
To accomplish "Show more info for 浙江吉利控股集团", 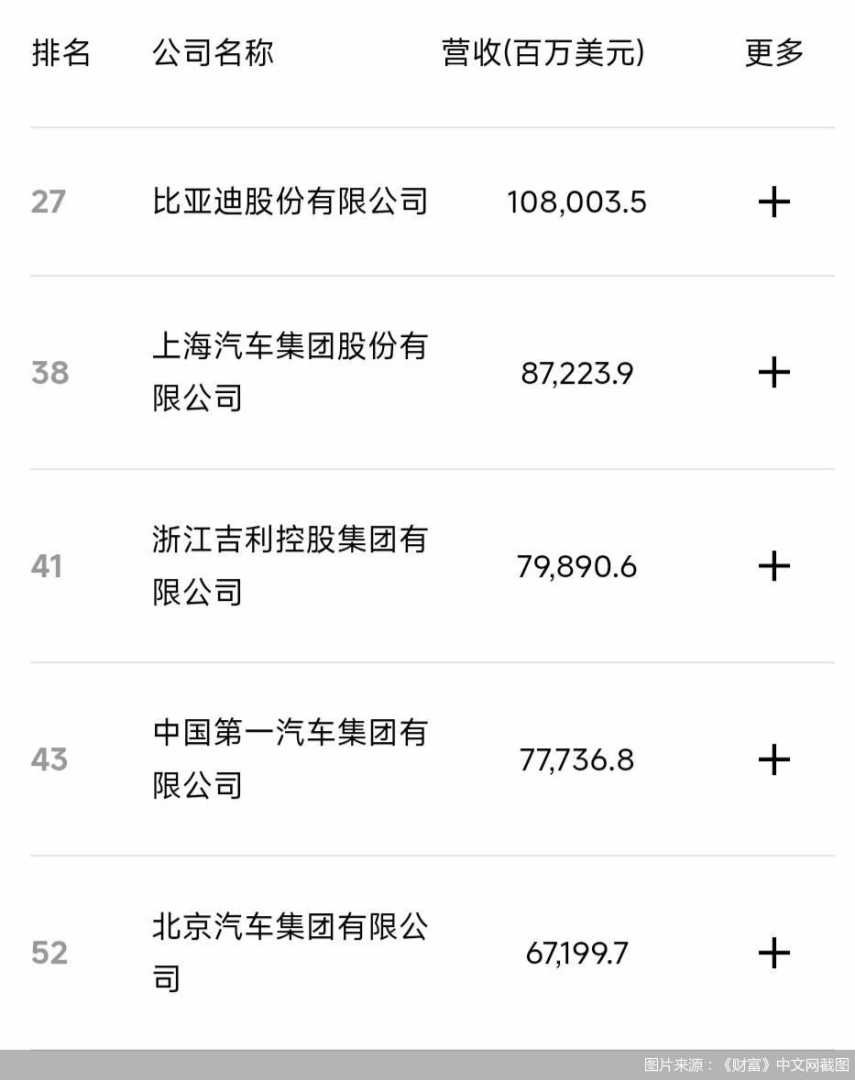I will click(774, 567).
